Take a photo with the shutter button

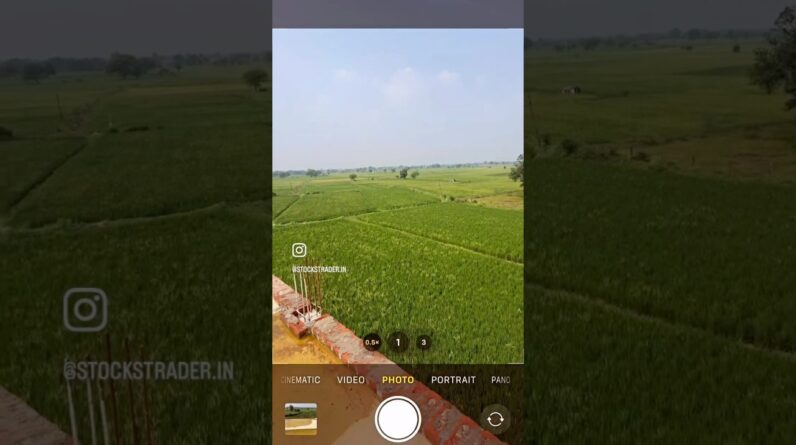click(x=398, y=419)
